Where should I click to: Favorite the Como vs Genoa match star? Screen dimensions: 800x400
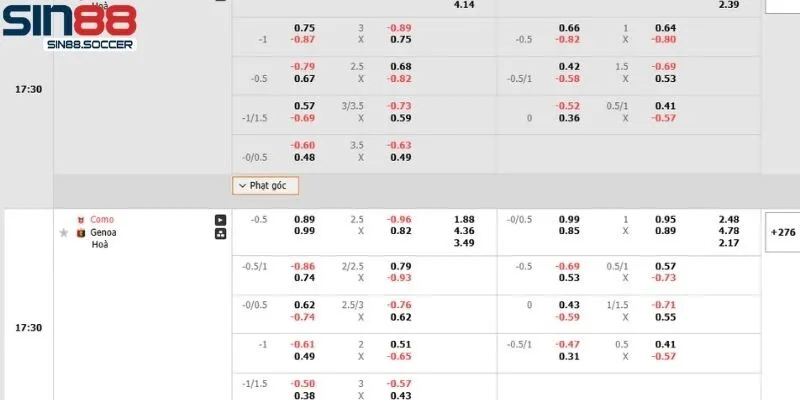coord(65,232)
